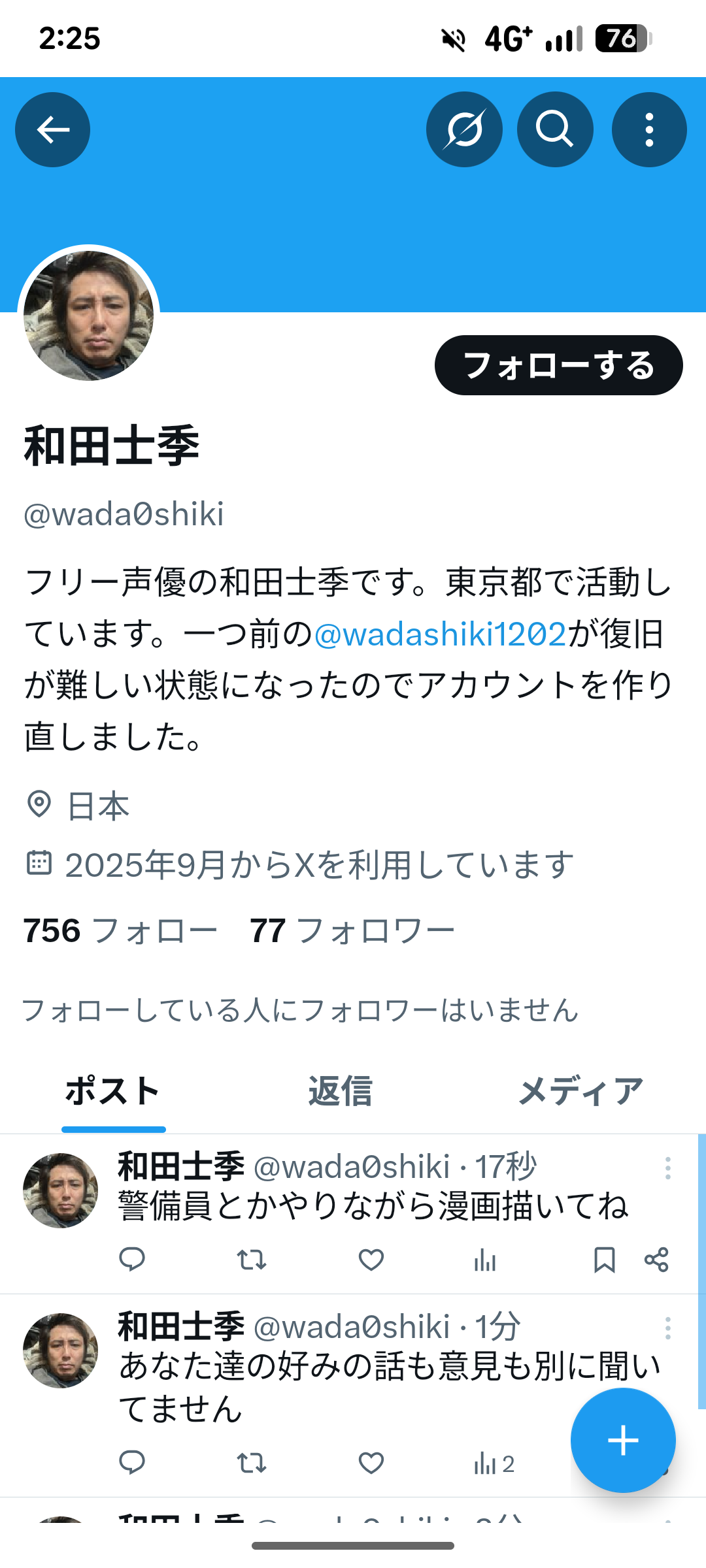Bookmark the 警備員とかやりながら post
This screenshot has width=706, height=1568.
coord(604,1259)
